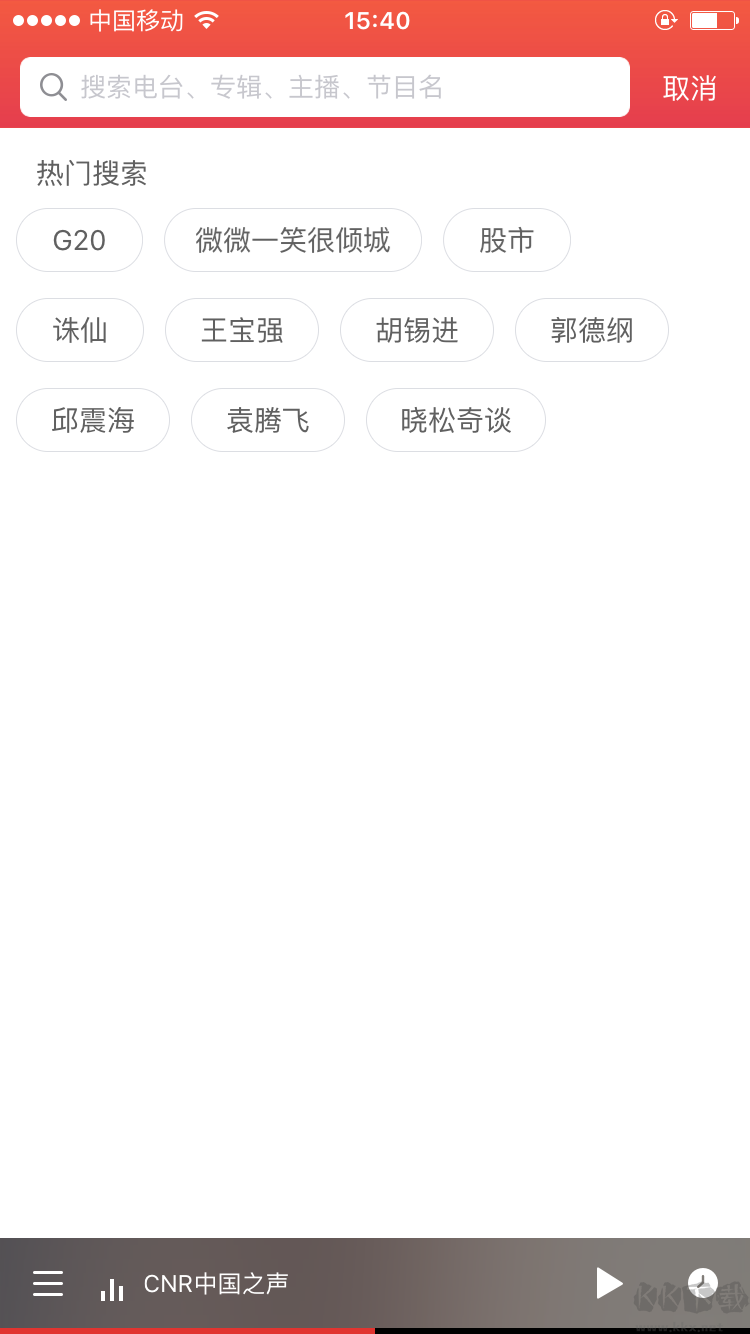The width and height of the screenshot is (750, 1334).
Task: Tap the battery indicator
Action: pyautogui.click(x=712, y=18)
